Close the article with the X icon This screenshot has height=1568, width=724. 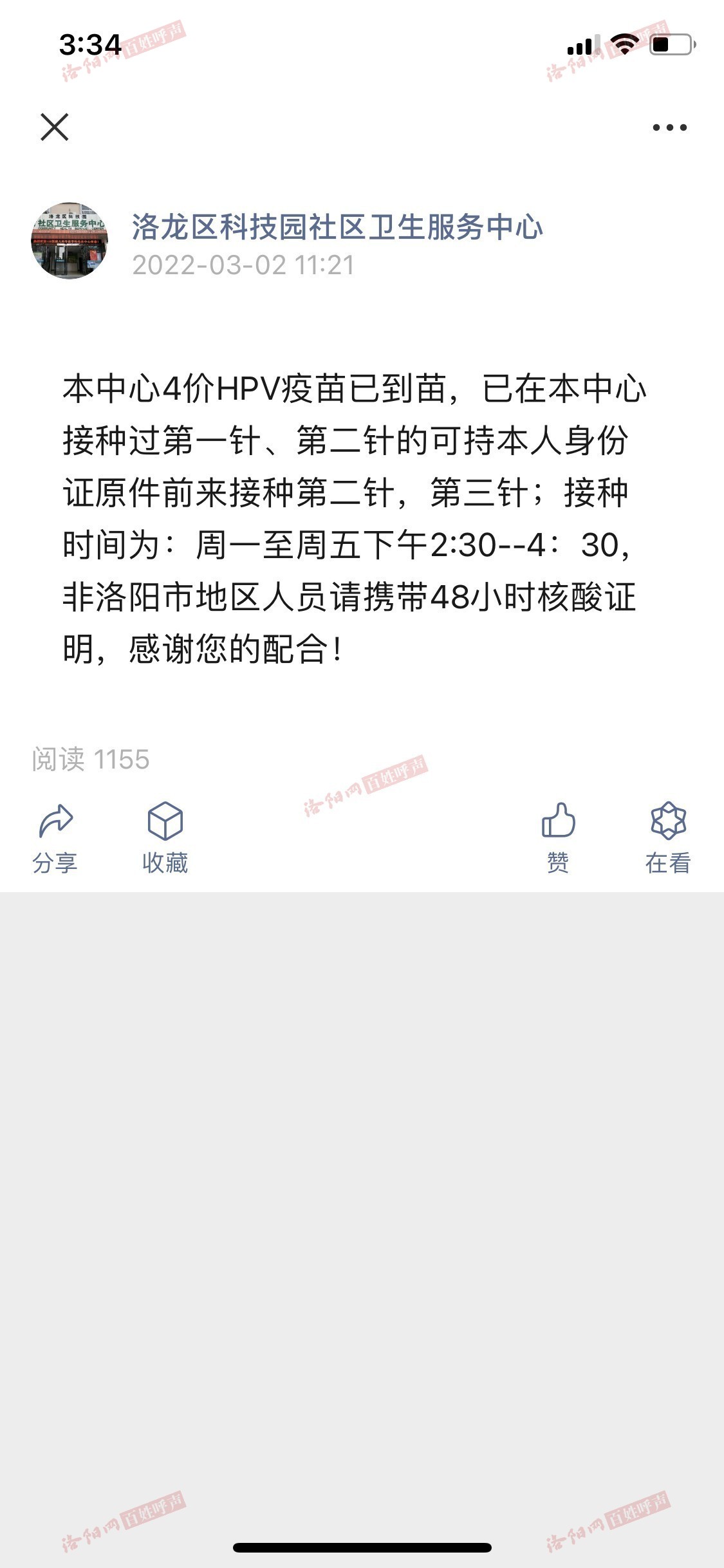coord(55,127)
